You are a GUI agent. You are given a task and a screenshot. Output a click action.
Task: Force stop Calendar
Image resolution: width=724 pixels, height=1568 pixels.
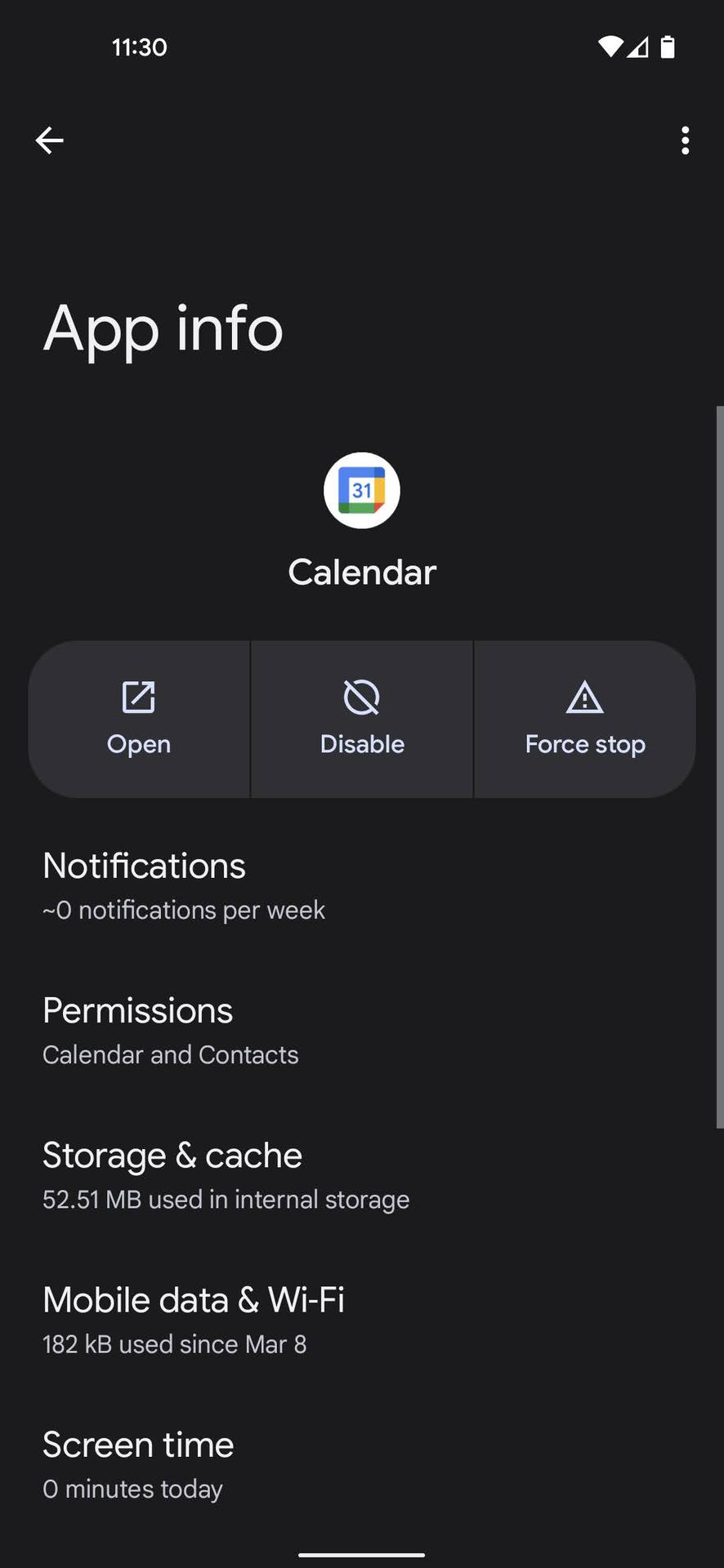(585, 719)
